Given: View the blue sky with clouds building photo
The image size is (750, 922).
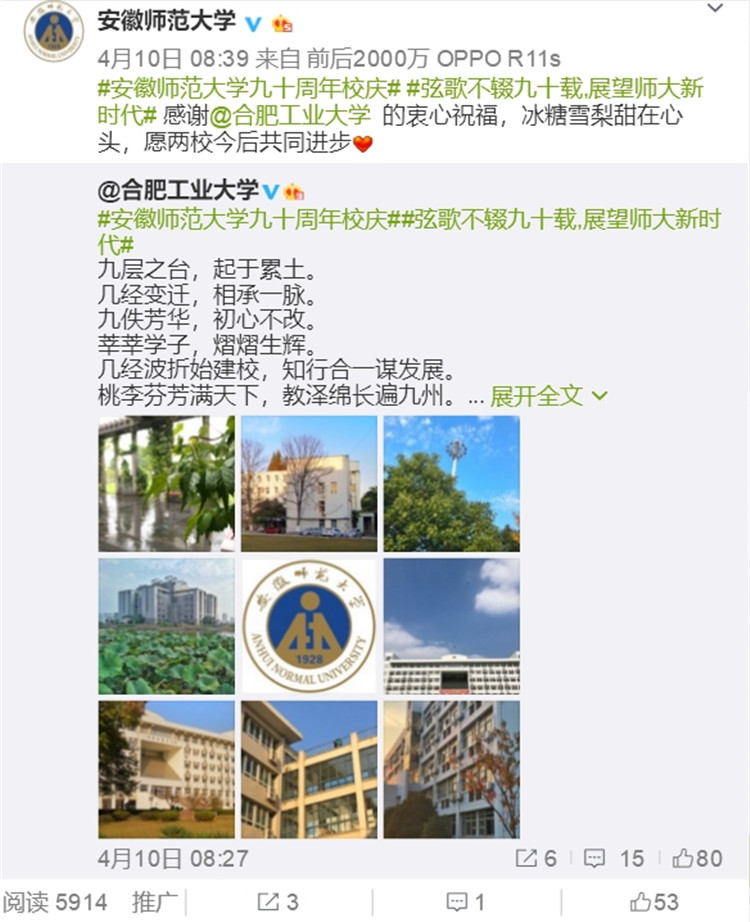Looking at the screenshot, I should point(452,626).
